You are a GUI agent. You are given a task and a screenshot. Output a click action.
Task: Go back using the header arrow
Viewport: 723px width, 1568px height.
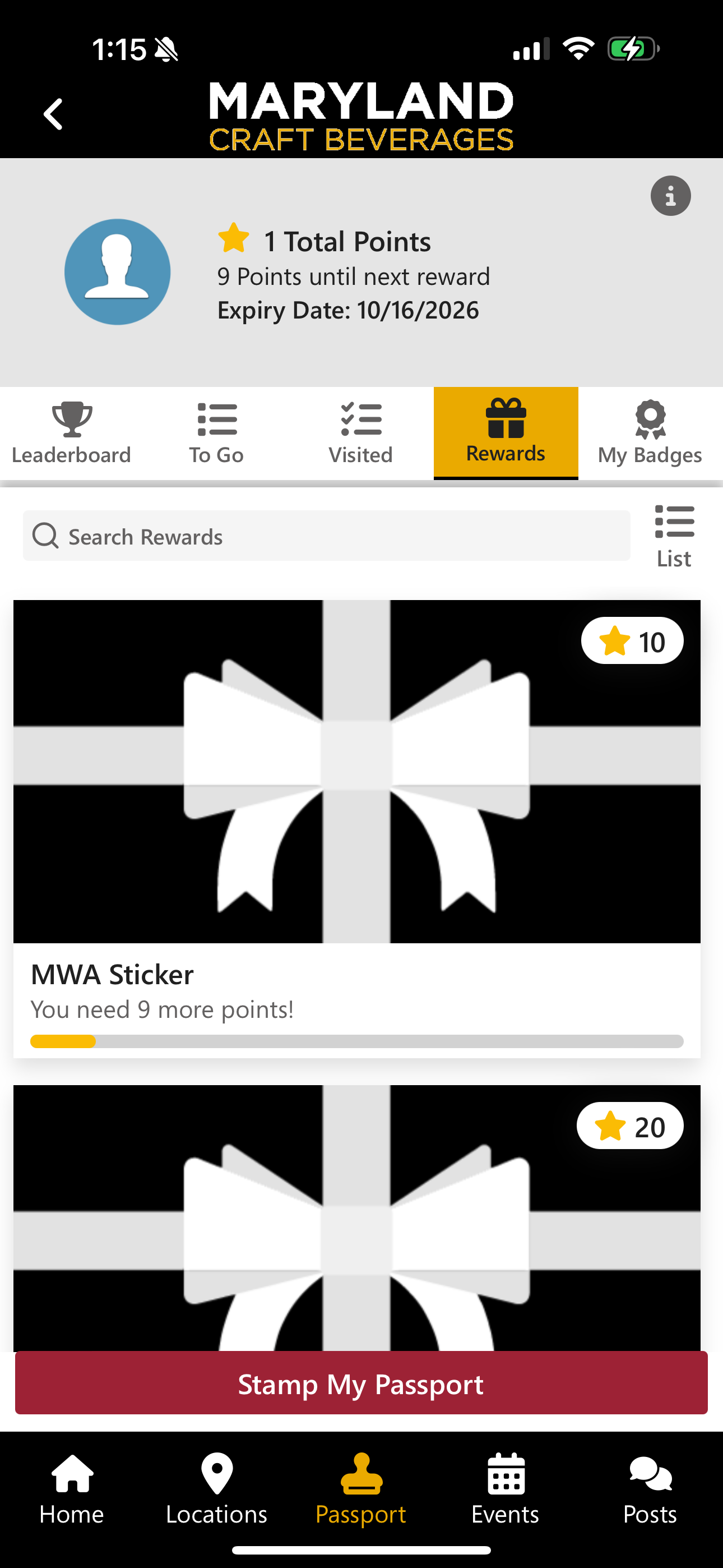[54, 114]
